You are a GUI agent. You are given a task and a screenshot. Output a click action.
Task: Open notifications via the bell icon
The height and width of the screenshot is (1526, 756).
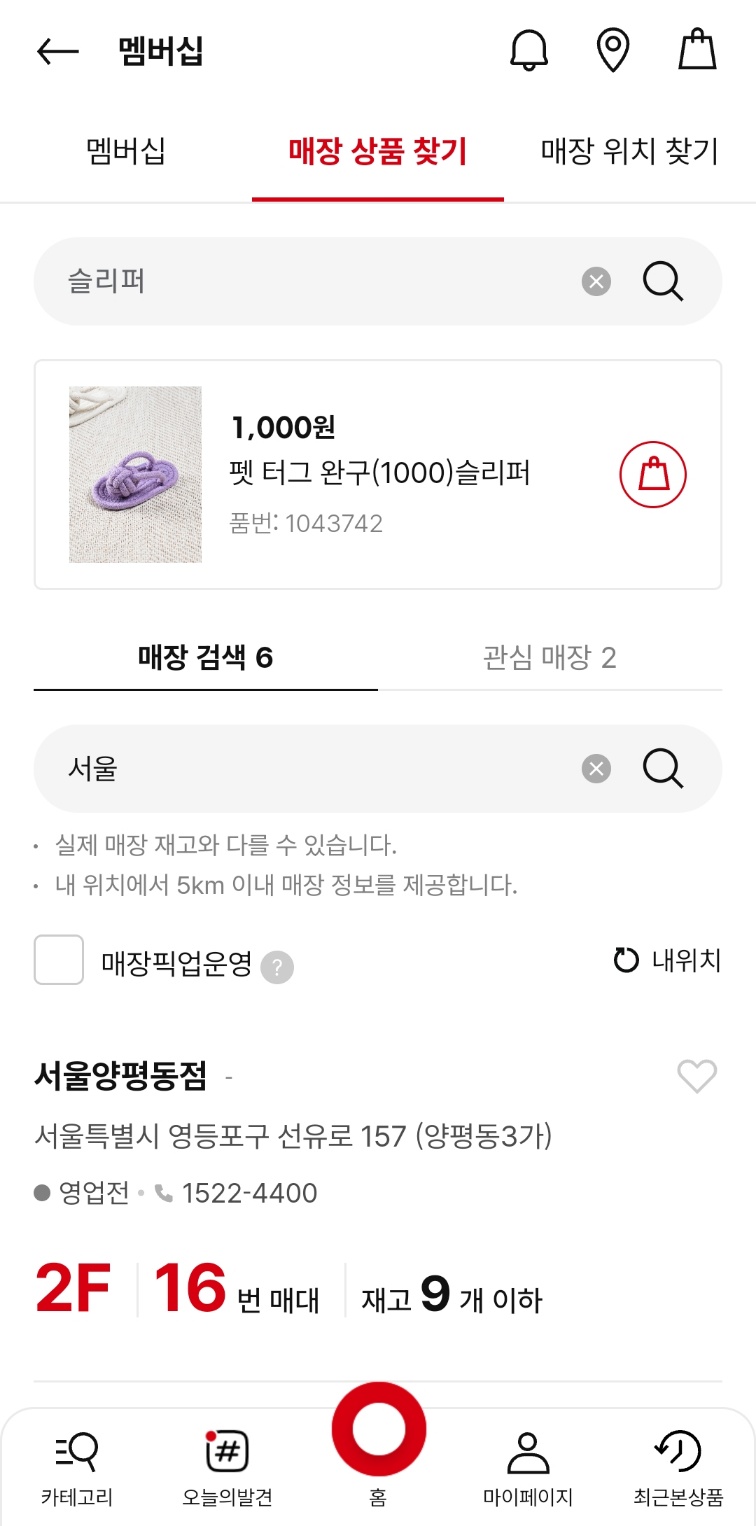(529, 50)
